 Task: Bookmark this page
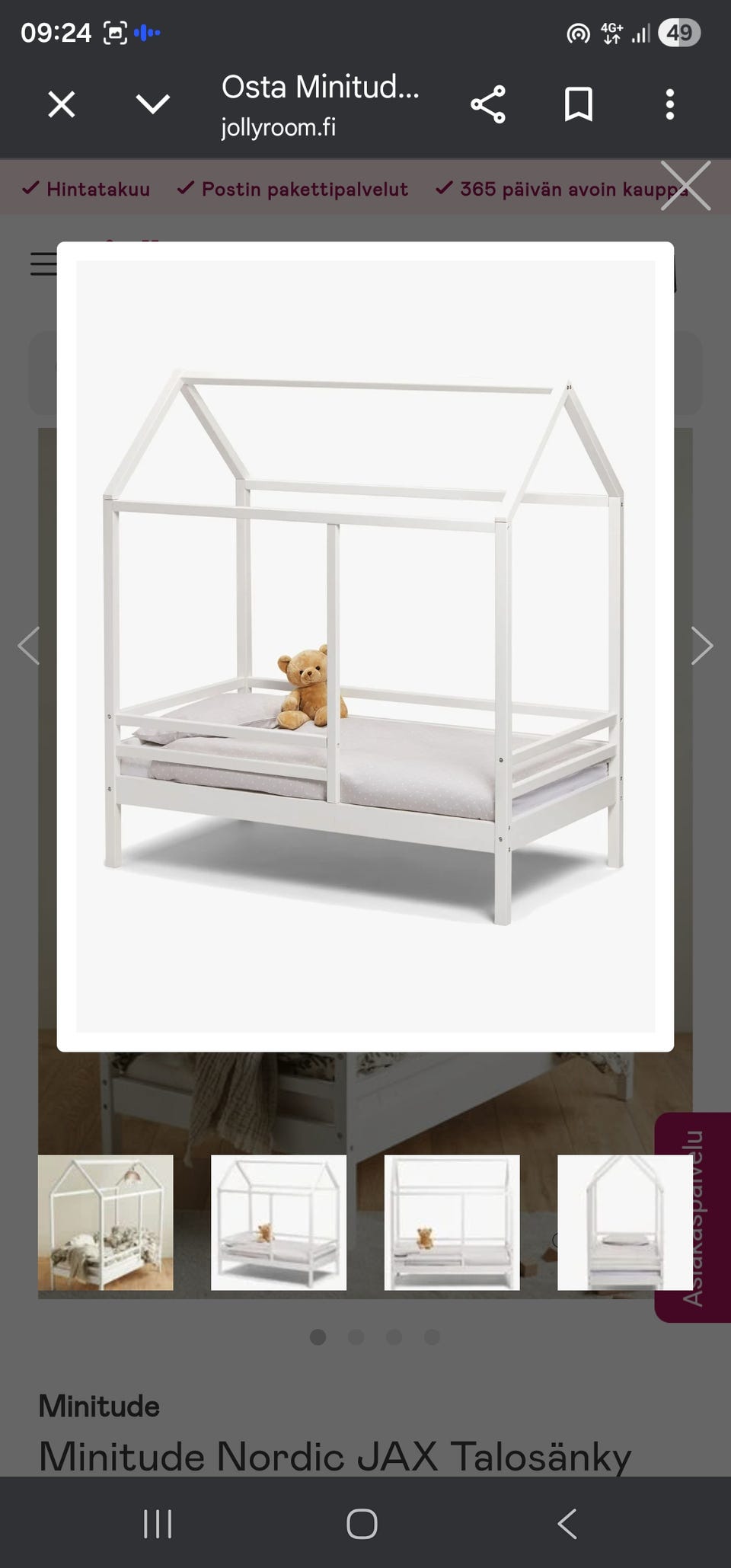click(579, 104)
